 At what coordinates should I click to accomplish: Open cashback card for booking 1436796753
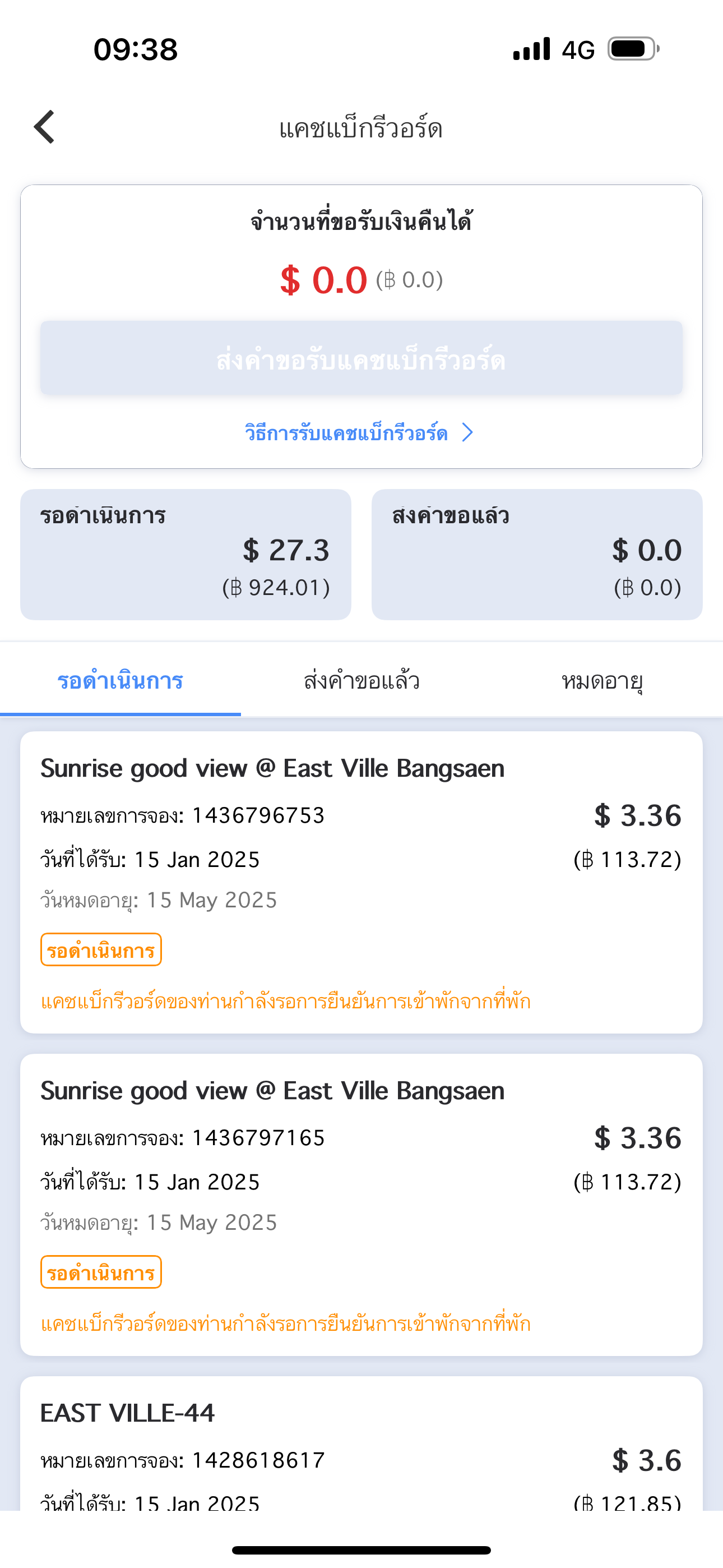pyautogui.click(x=361, y=882)
